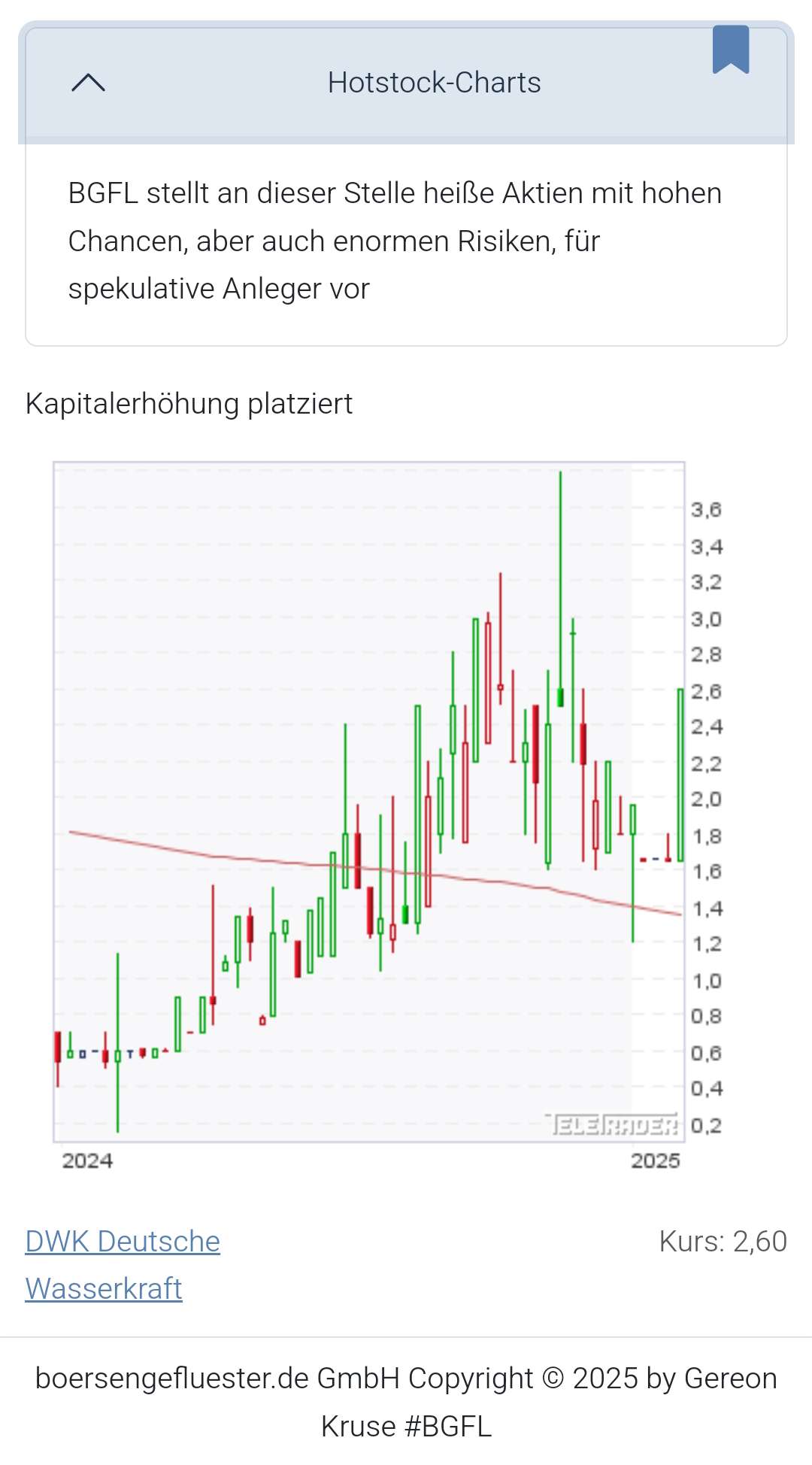Collapse the Hotstock-Charts section
Screen dimensions: 812x1465
tap(88, 83)
